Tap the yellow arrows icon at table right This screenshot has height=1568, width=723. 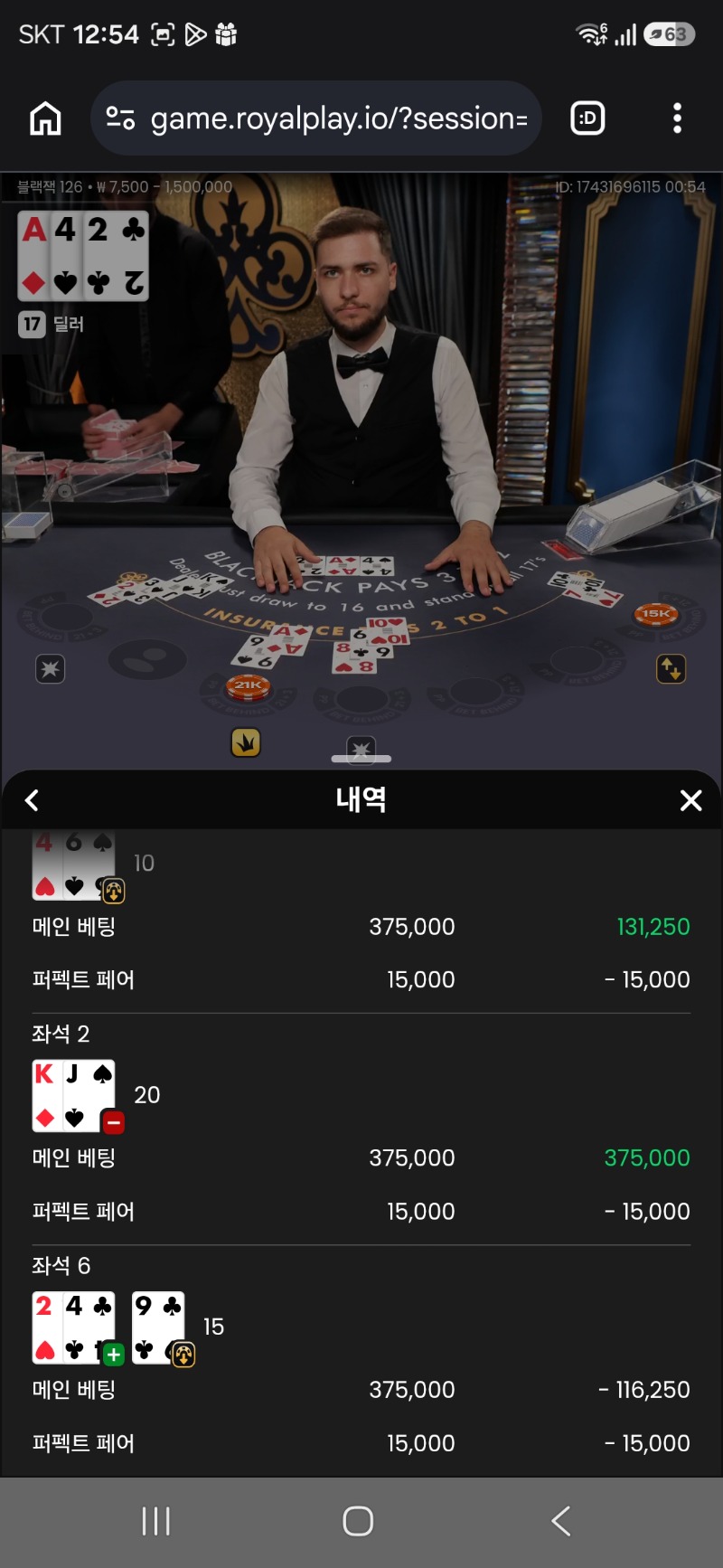pos(671,669)
